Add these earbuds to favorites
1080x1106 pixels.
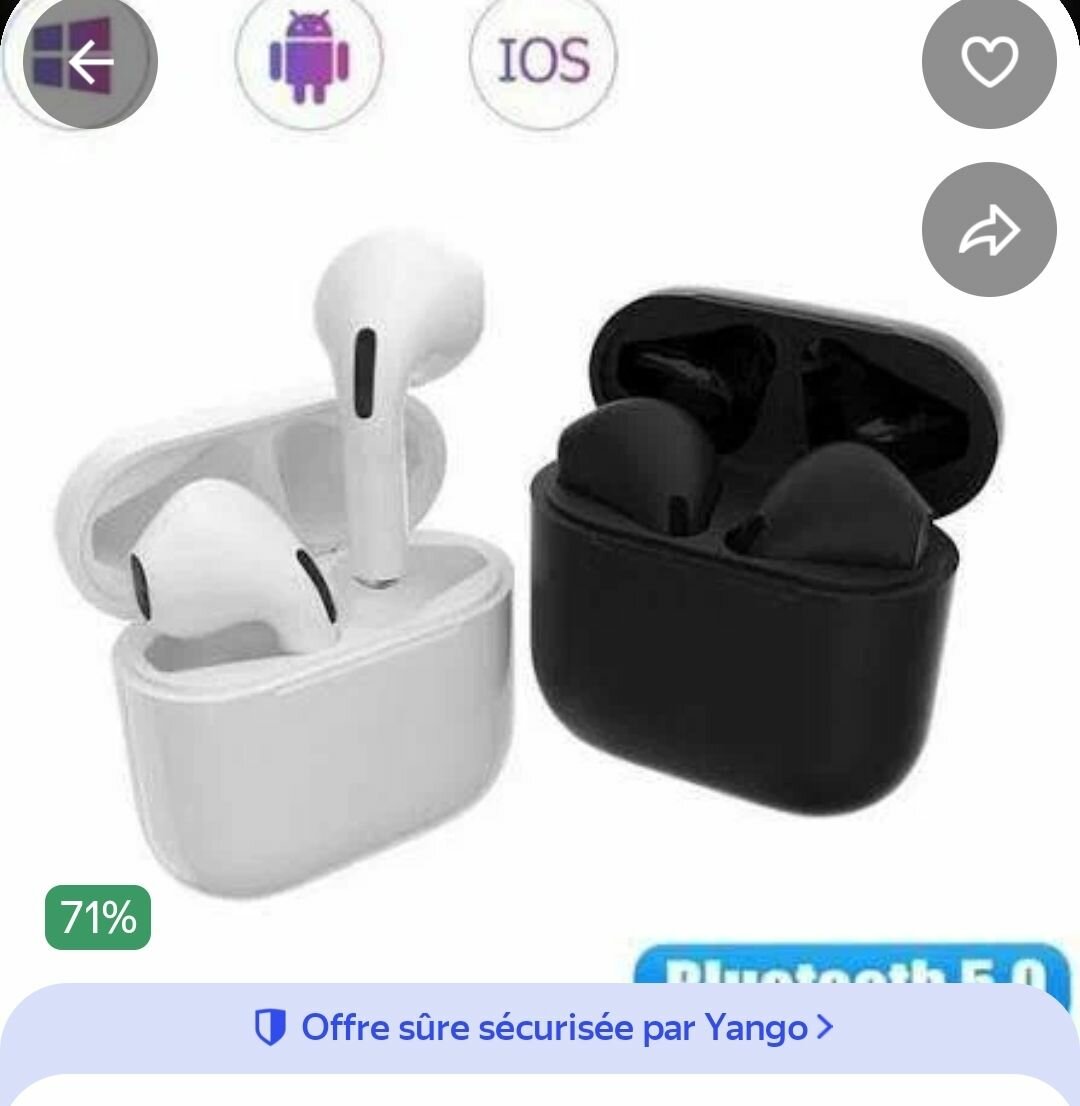coord(988,62)
